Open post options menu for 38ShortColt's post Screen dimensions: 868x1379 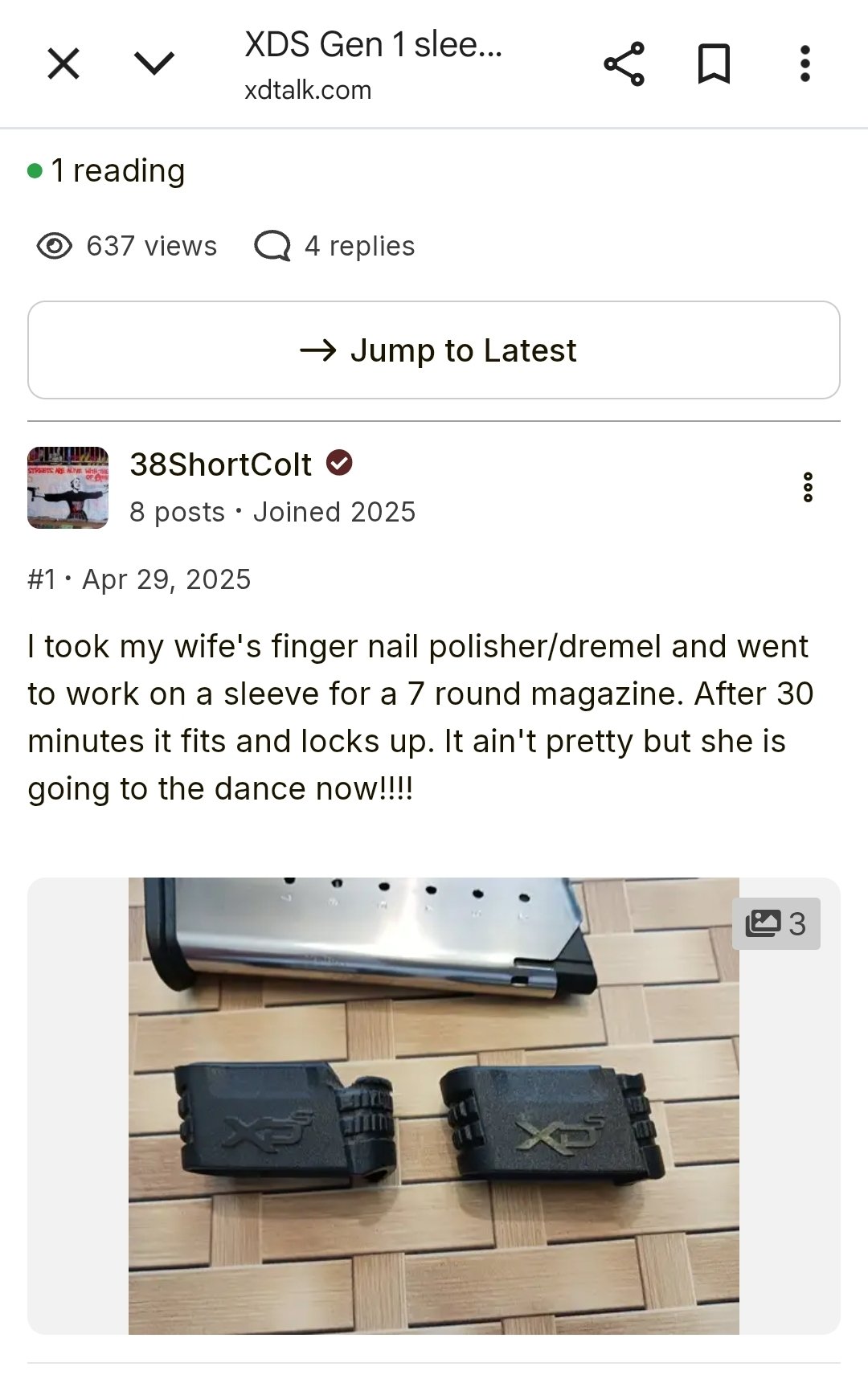(808, 487)
